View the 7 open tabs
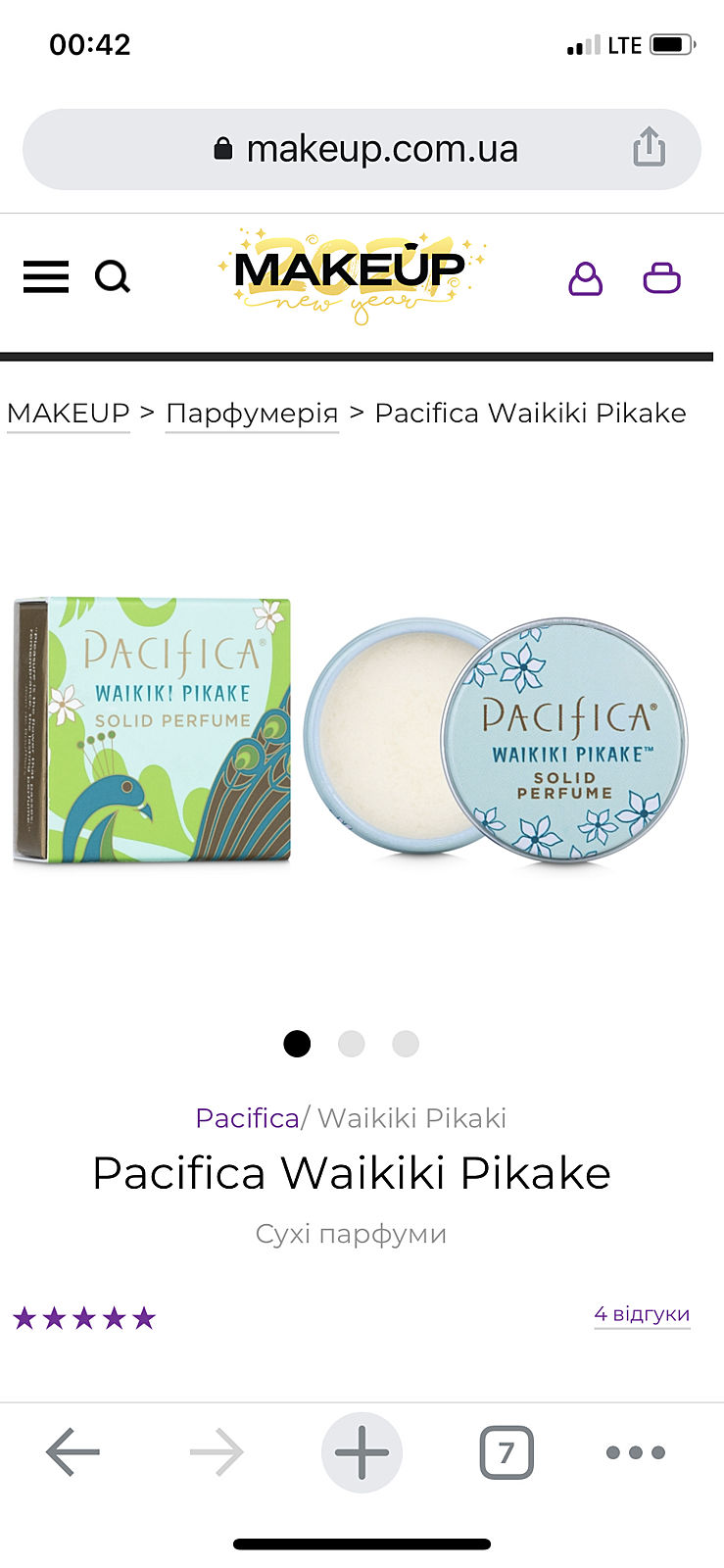 click(x=507, y=1452)
